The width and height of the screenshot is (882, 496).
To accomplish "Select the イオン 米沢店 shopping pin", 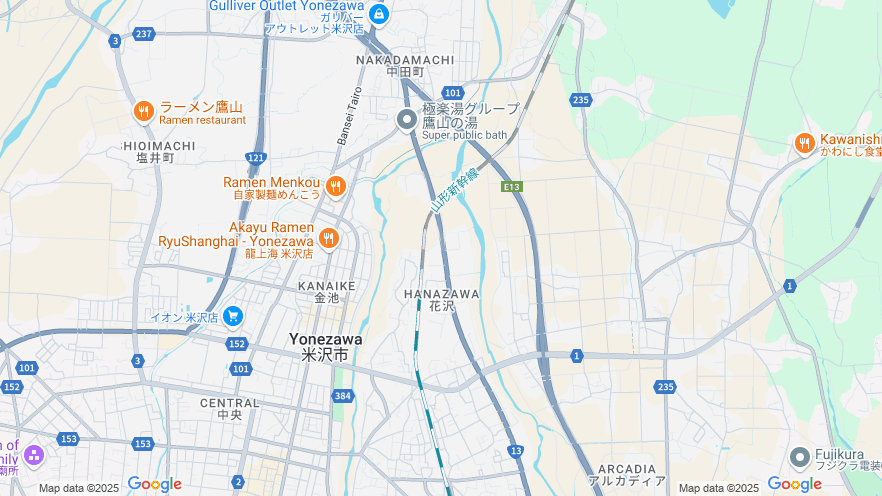I will tap(233, 316).
